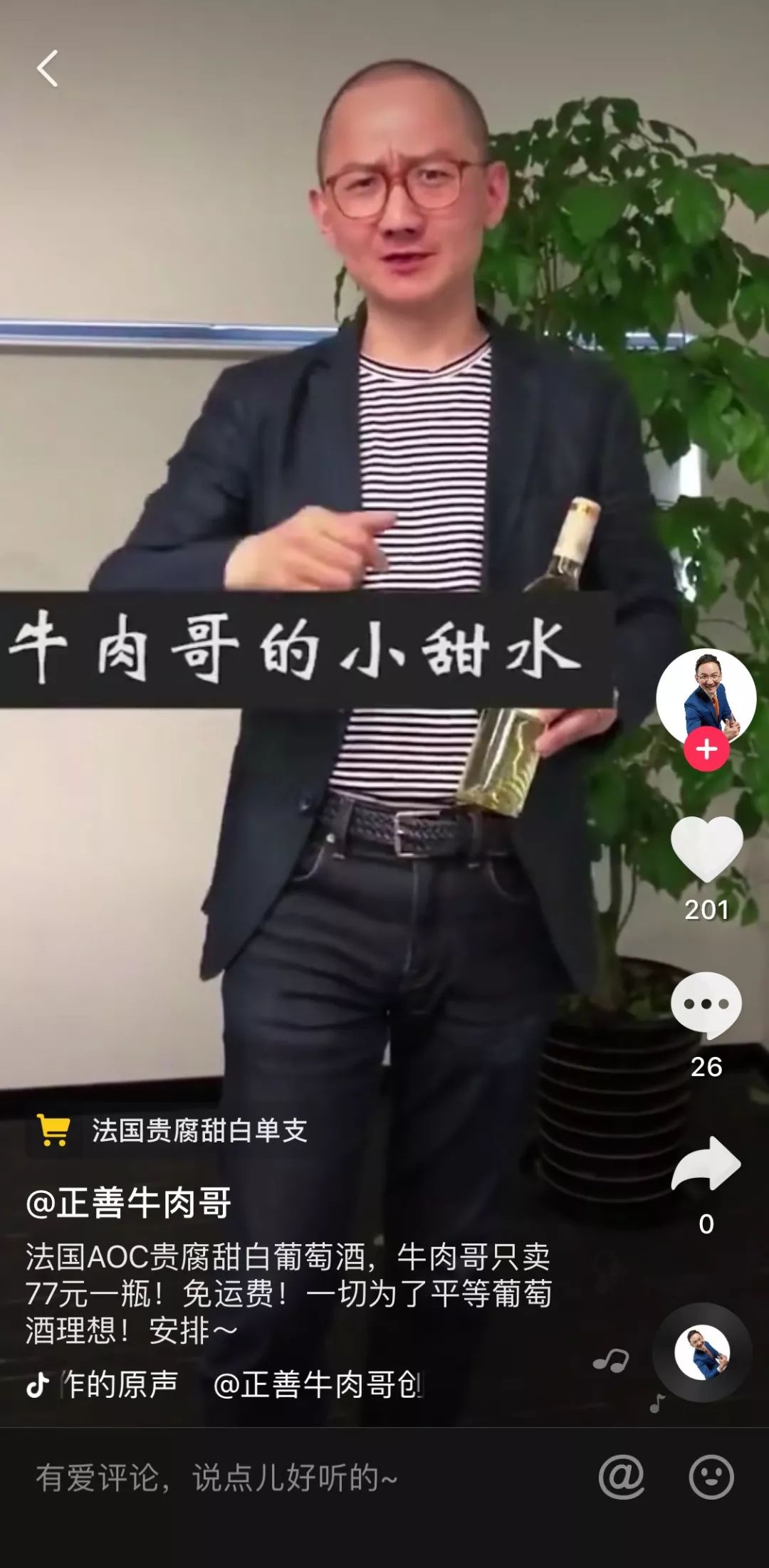Screen dimensions: 769x1568
Task: Open the comments bubble
Action: click(x=706, y=1005)
